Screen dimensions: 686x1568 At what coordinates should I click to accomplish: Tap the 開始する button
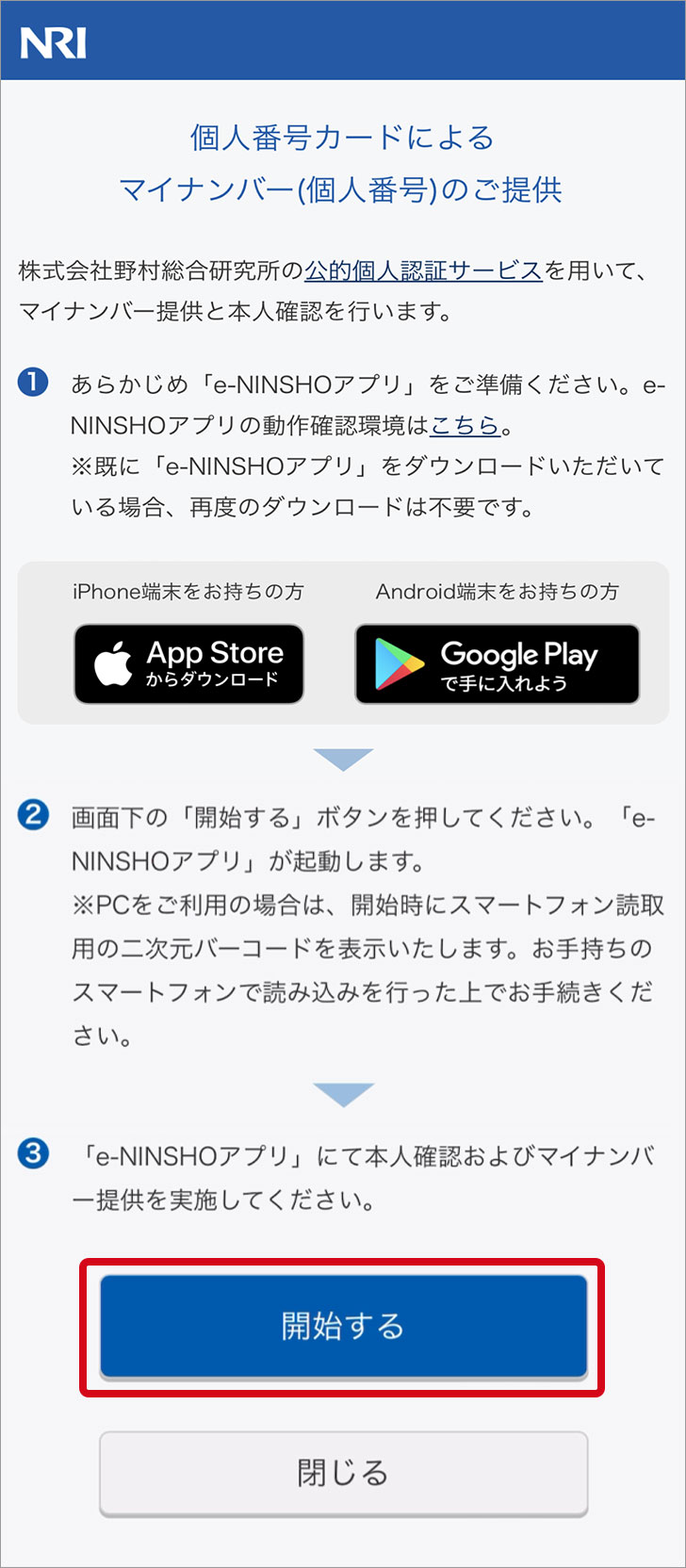click(343, 1326)
